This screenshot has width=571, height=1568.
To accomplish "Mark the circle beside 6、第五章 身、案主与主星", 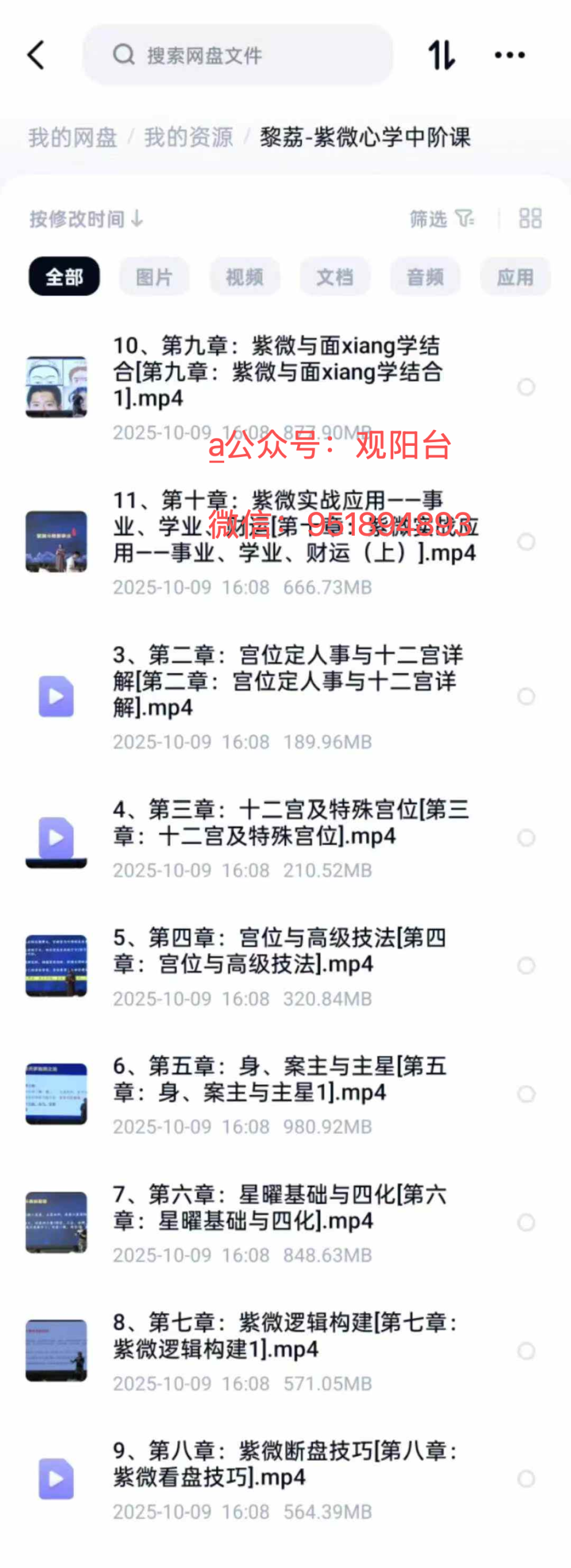I will tap(526, 1094).
